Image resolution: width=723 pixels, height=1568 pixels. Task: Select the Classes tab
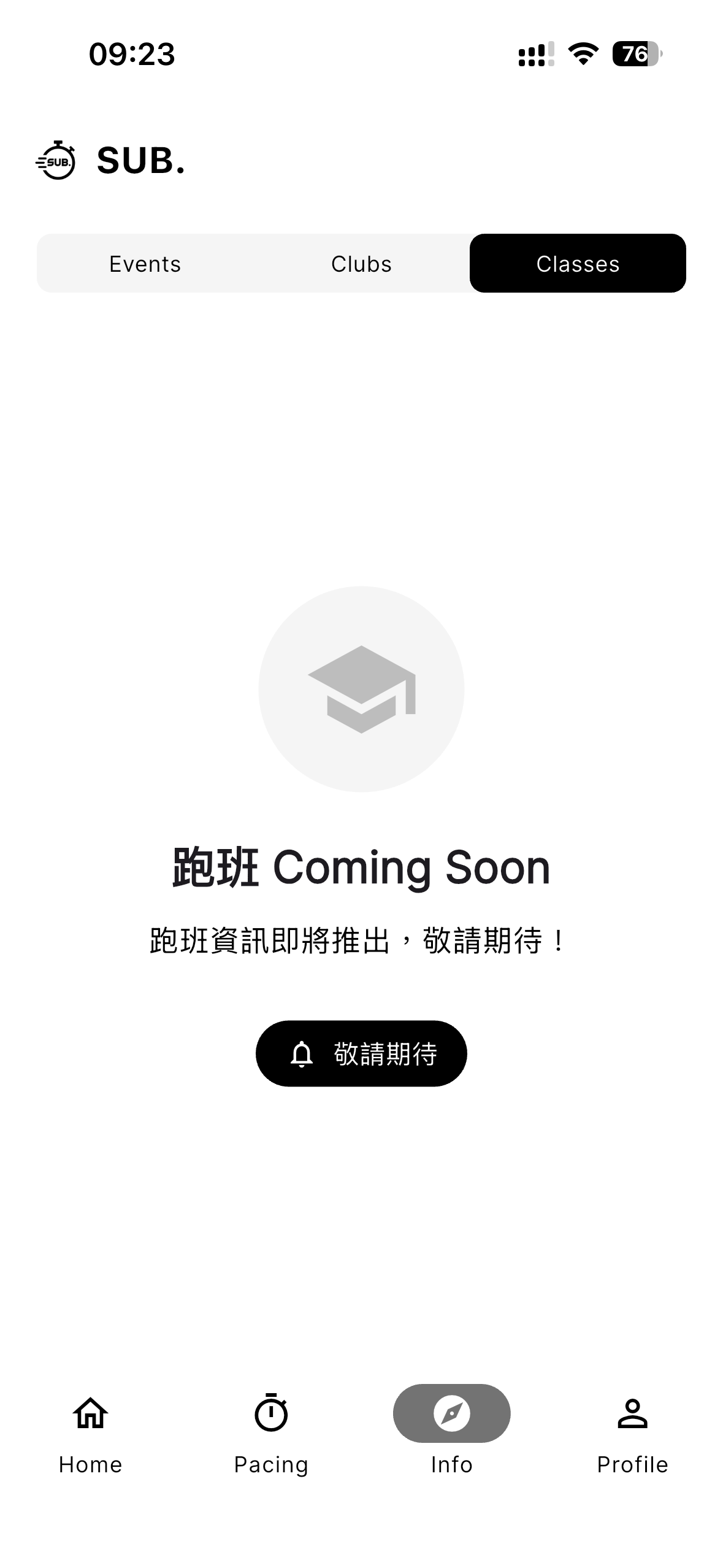578,263
